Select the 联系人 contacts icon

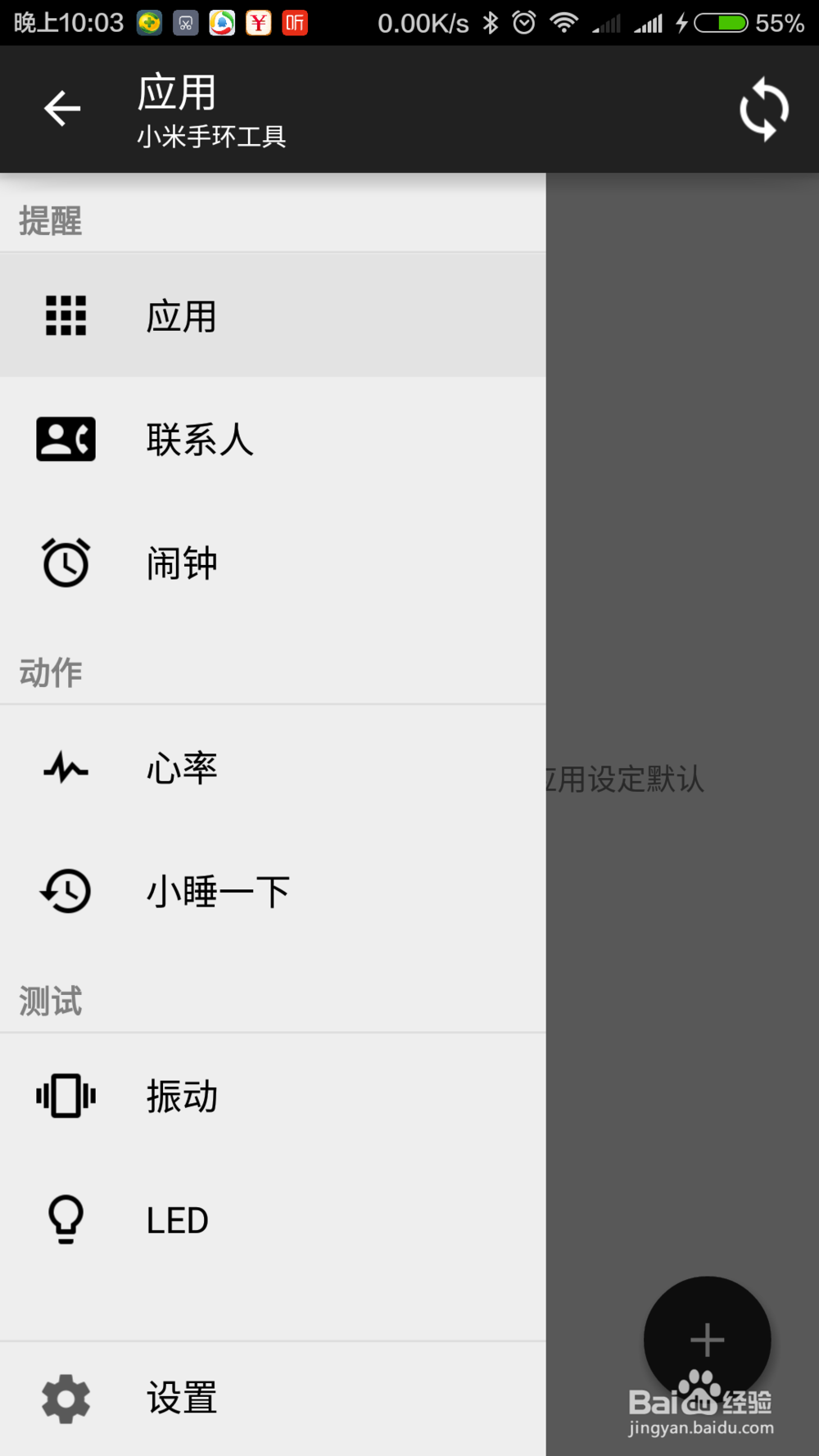pos(66,440)
